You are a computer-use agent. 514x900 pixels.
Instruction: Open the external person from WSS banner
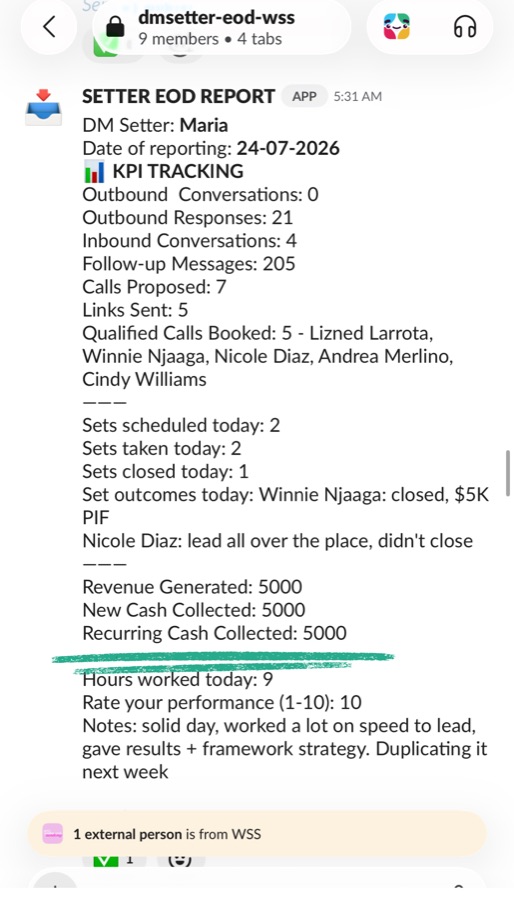[257, 834]
